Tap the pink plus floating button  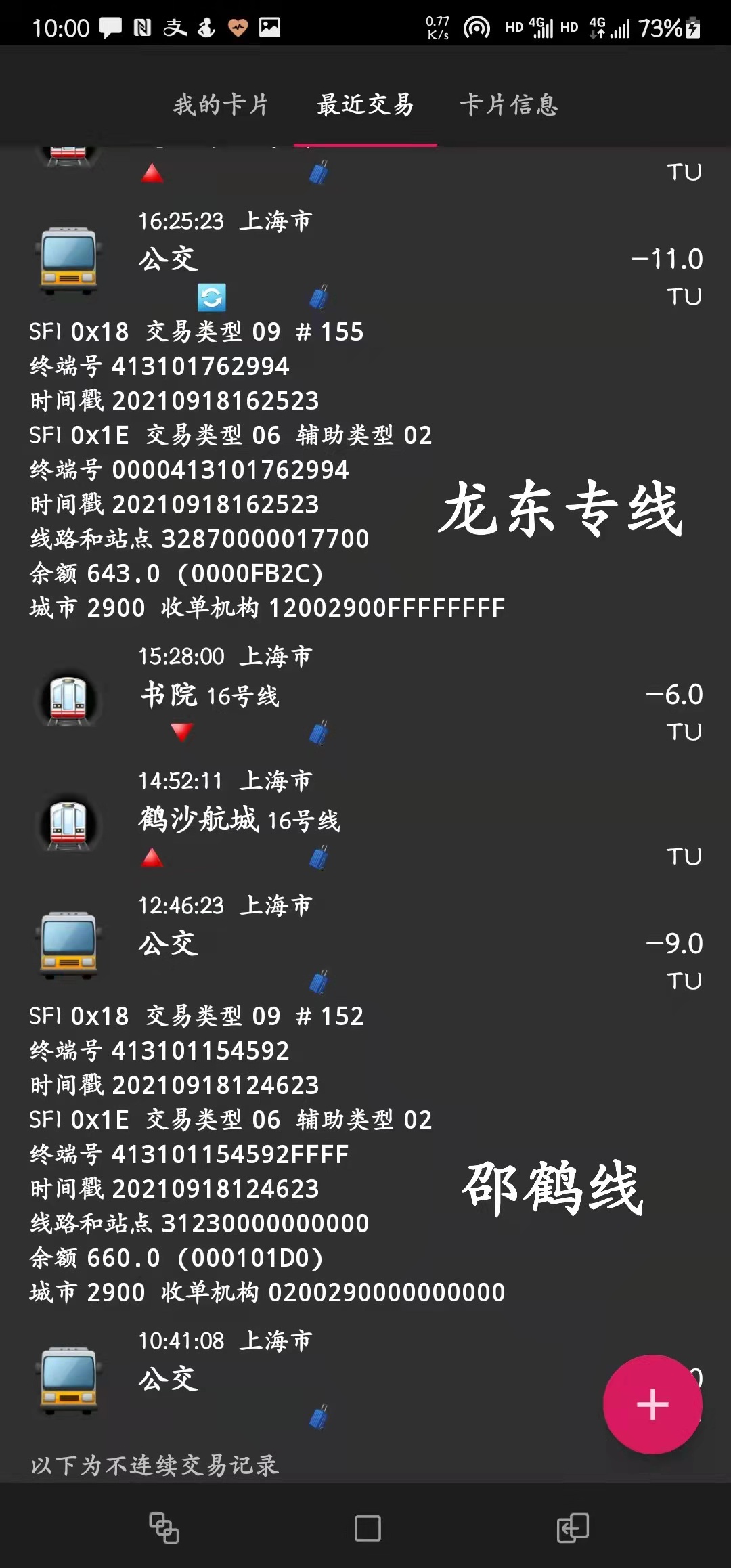pos(652,1403)
